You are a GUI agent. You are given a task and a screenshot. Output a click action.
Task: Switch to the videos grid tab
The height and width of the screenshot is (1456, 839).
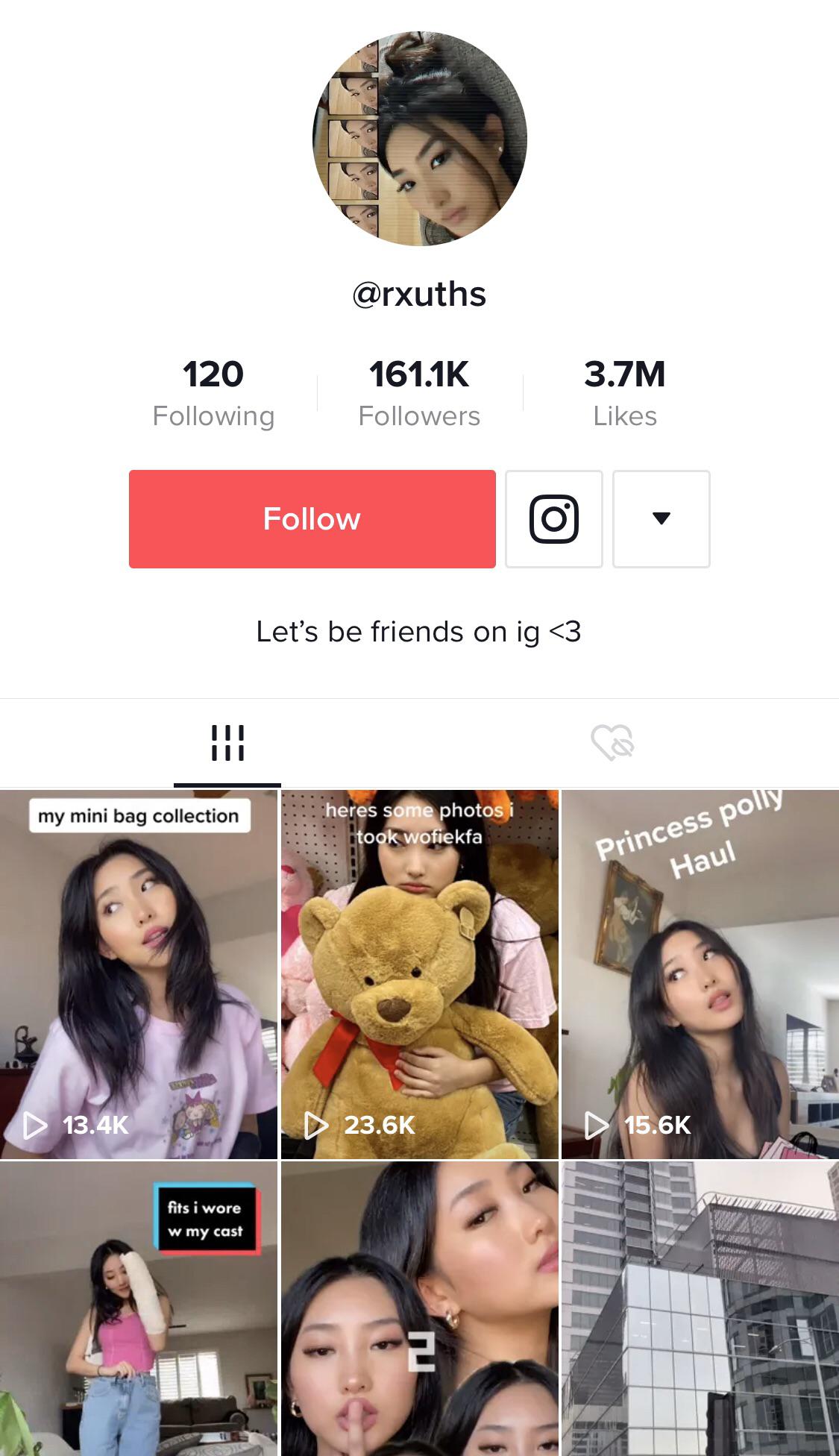click(x=227, y=743)
